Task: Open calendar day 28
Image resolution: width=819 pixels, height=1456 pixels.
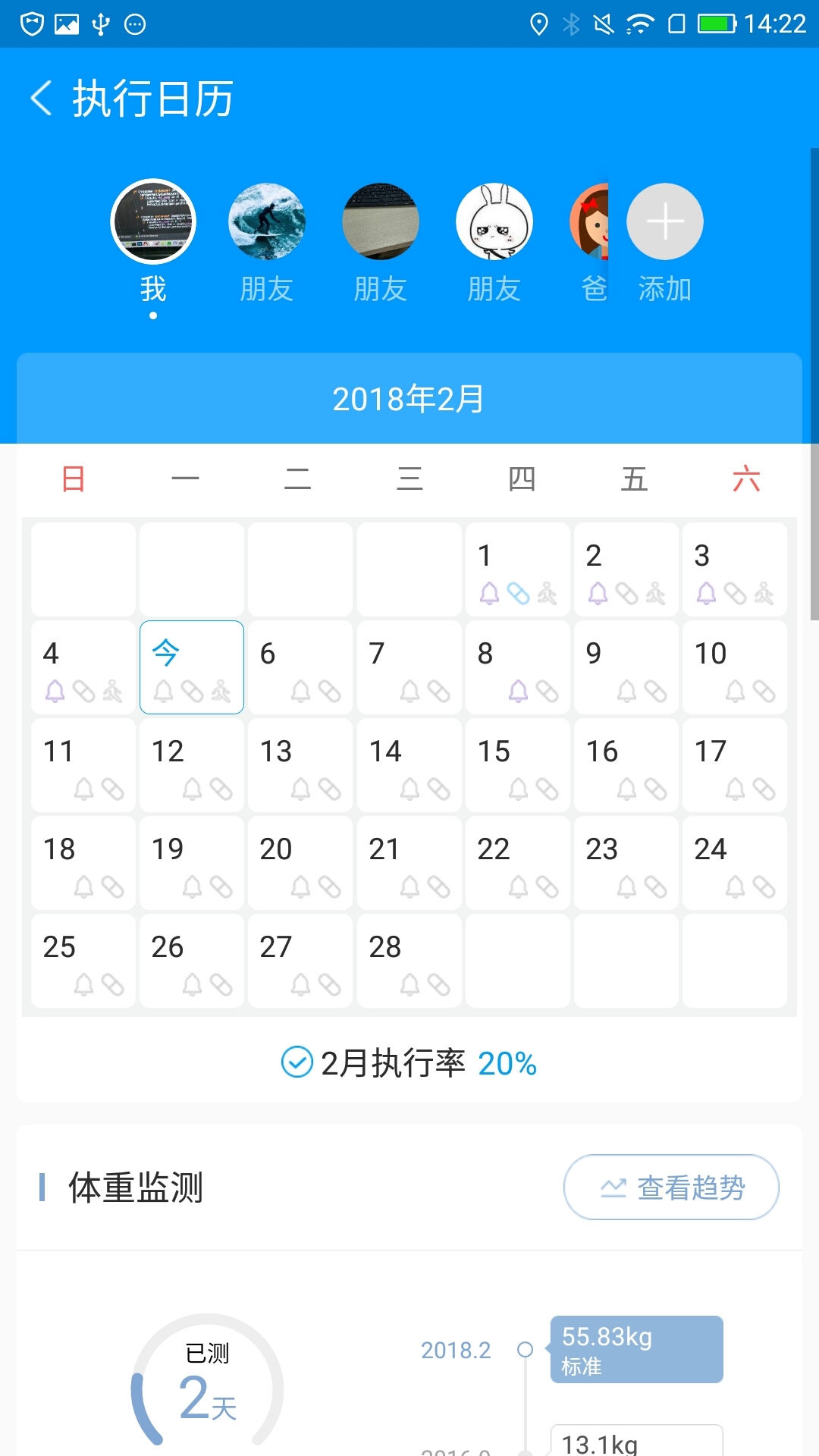Action: (409, 961)
